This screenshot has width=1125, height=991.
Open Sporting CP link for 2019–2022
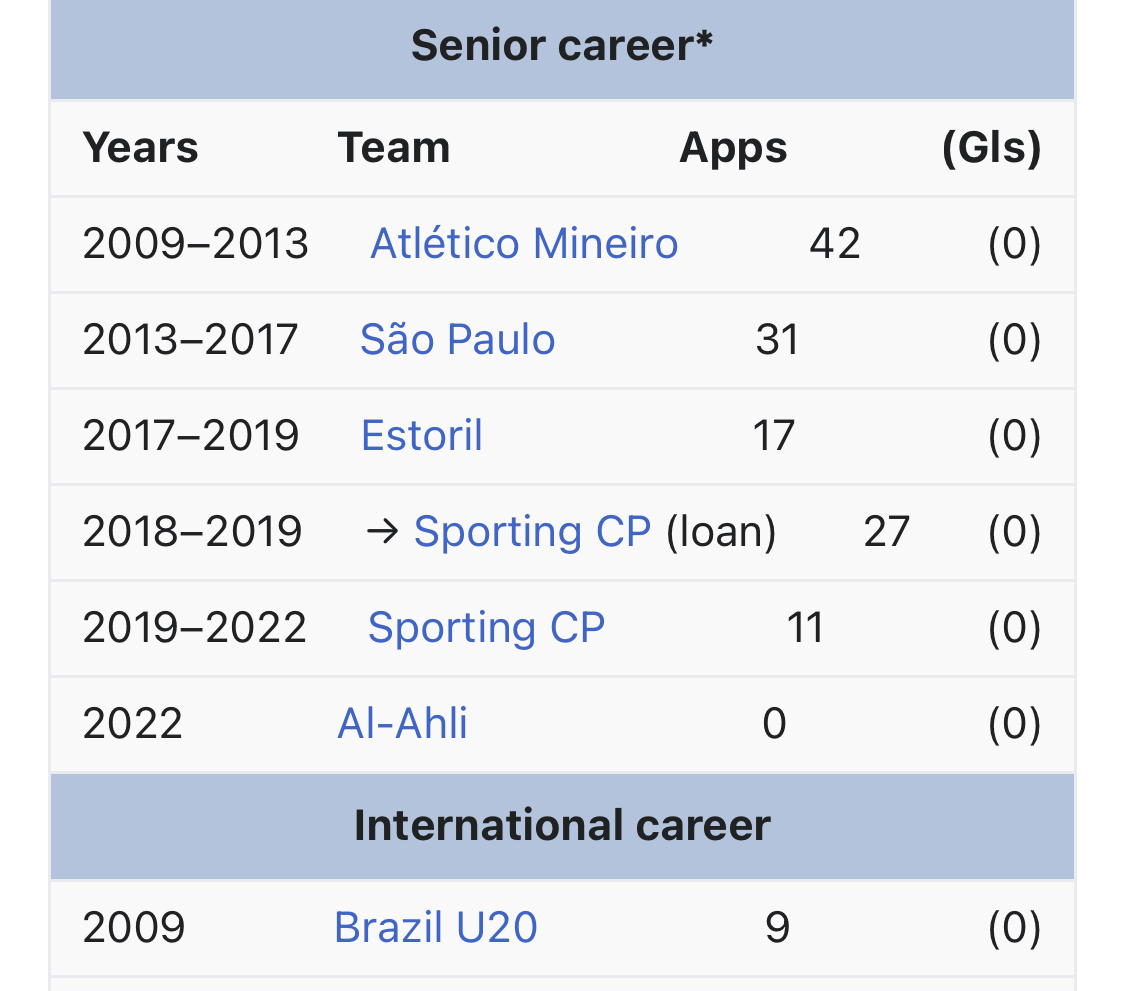pos(486,628)
